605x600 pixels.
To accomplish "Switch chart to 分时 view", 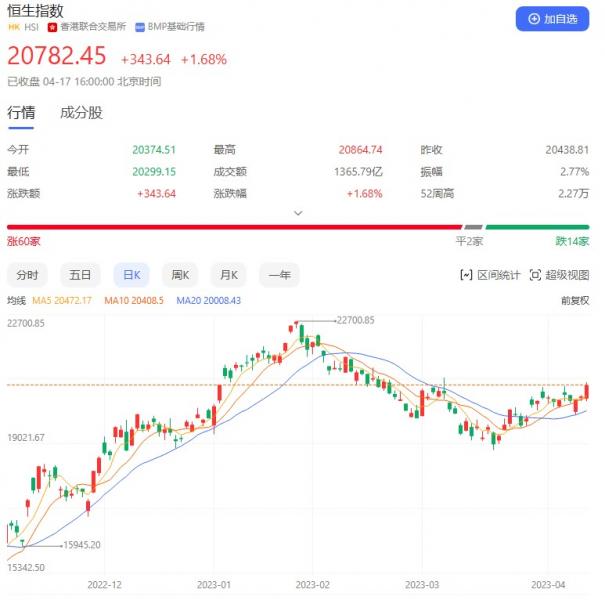I will coord(28,275).
